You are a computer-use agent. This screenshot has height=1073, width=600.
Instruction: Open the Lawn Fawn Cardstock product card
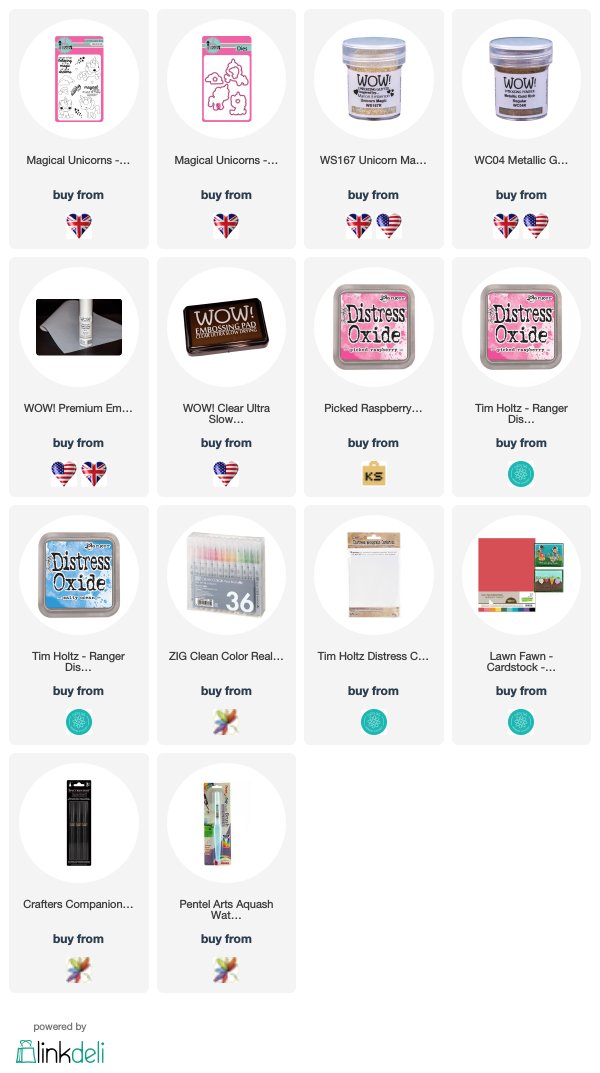pos(521,625)
